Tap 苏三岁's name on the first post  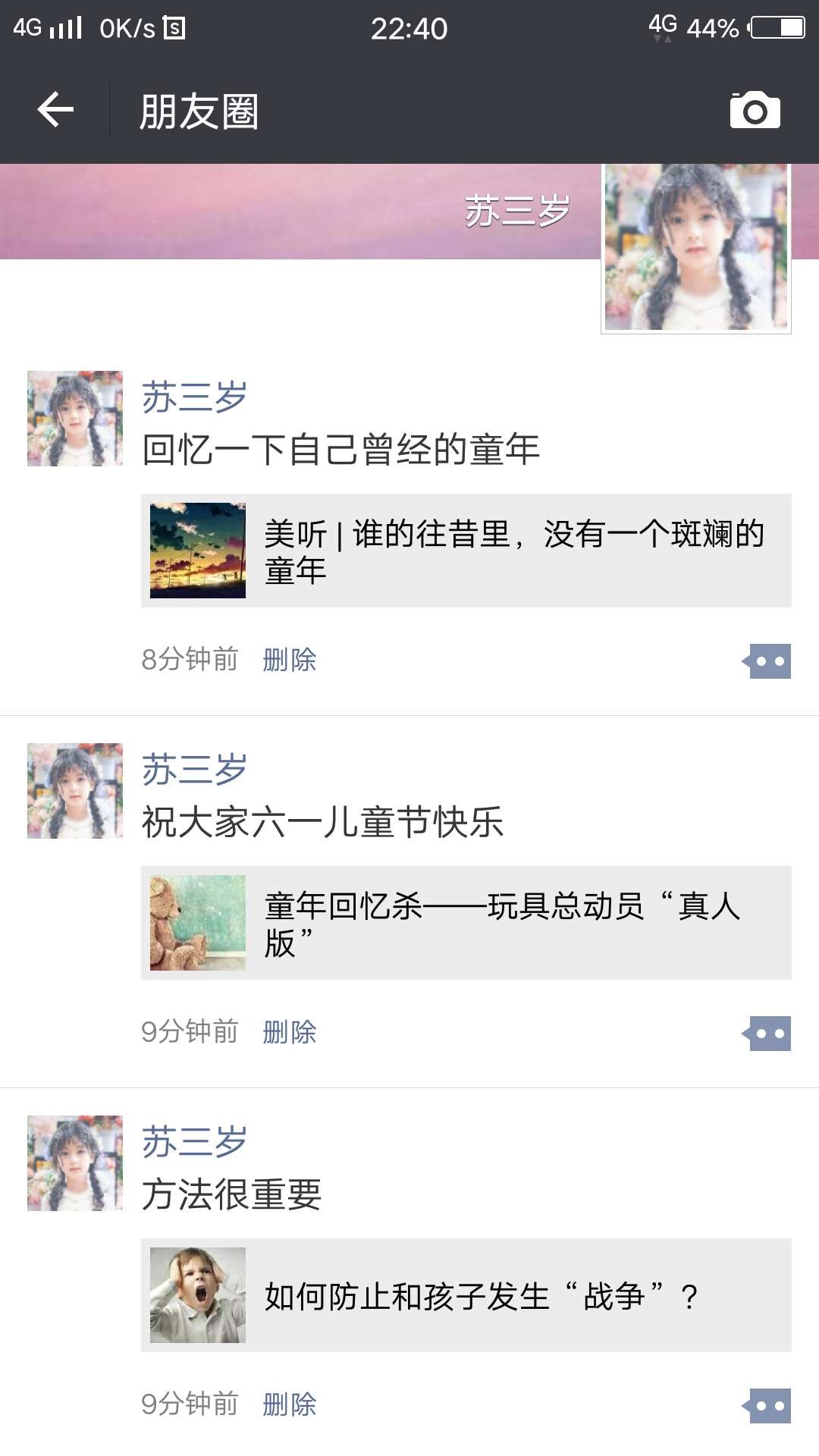[x=194, y=397]
